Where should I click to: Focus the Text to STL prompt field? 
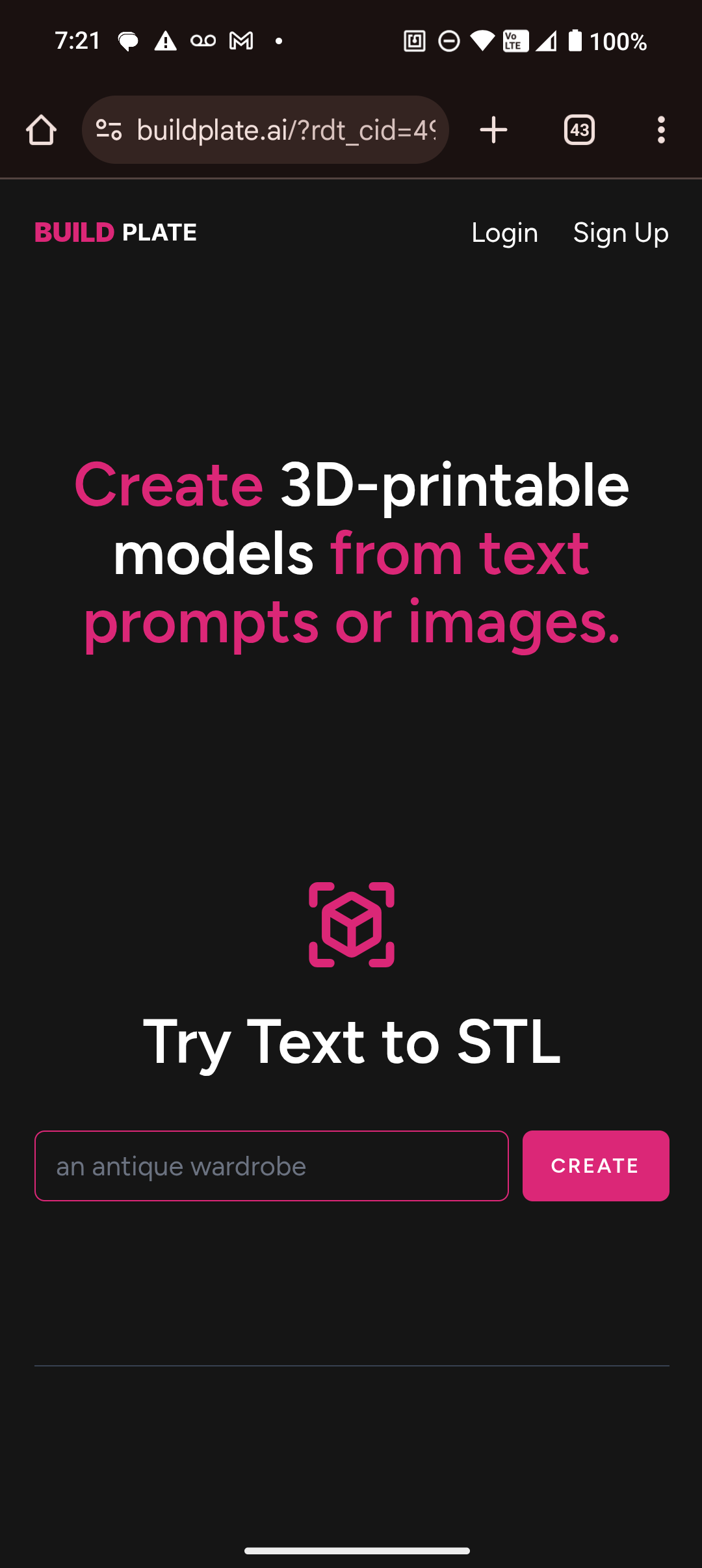pos(272,1166)
